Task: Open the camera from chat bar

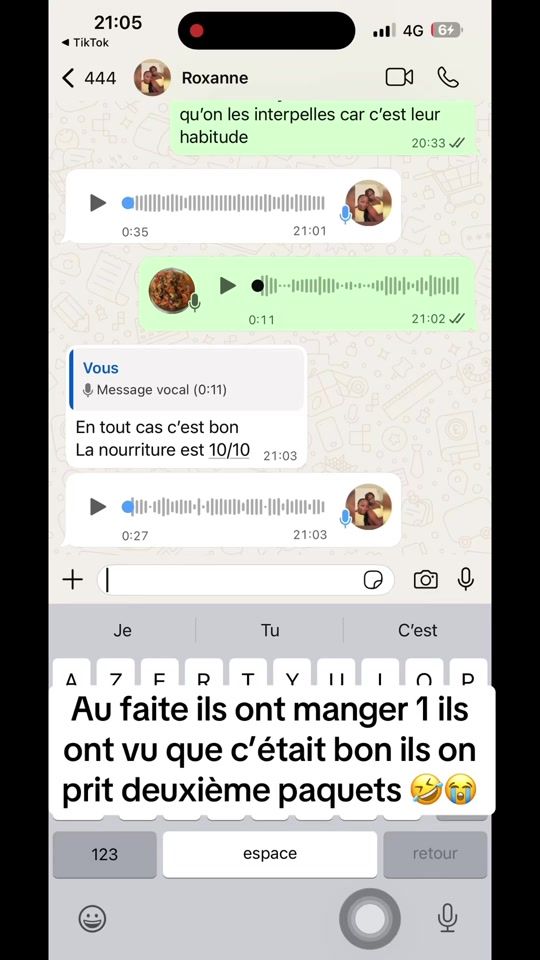Action: pos(426,579)
